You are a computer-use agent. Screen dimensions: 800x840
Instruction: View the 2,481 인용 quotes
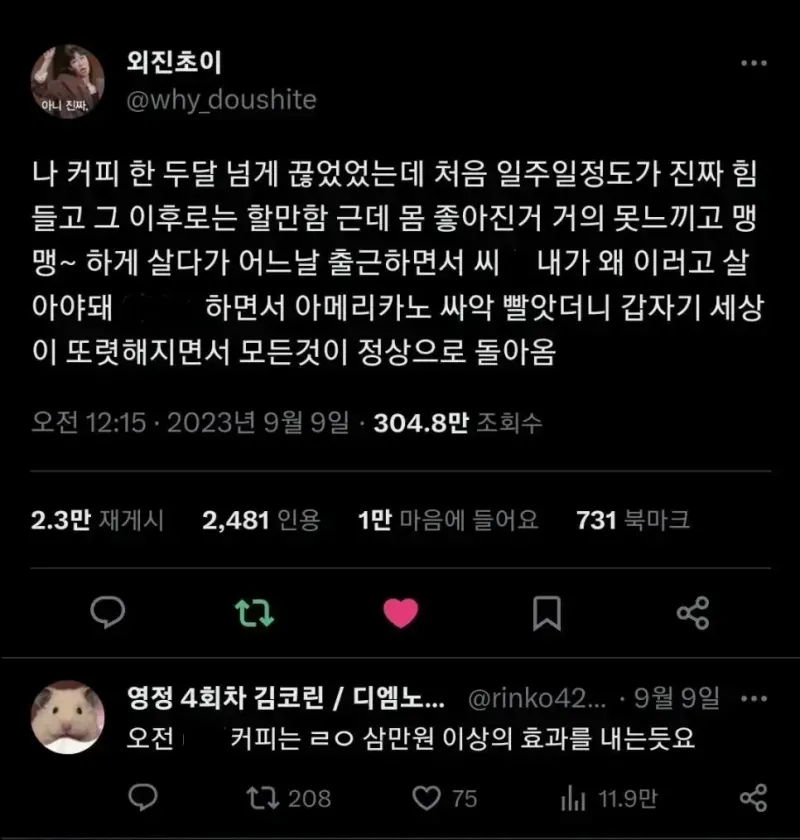[261, 520]
